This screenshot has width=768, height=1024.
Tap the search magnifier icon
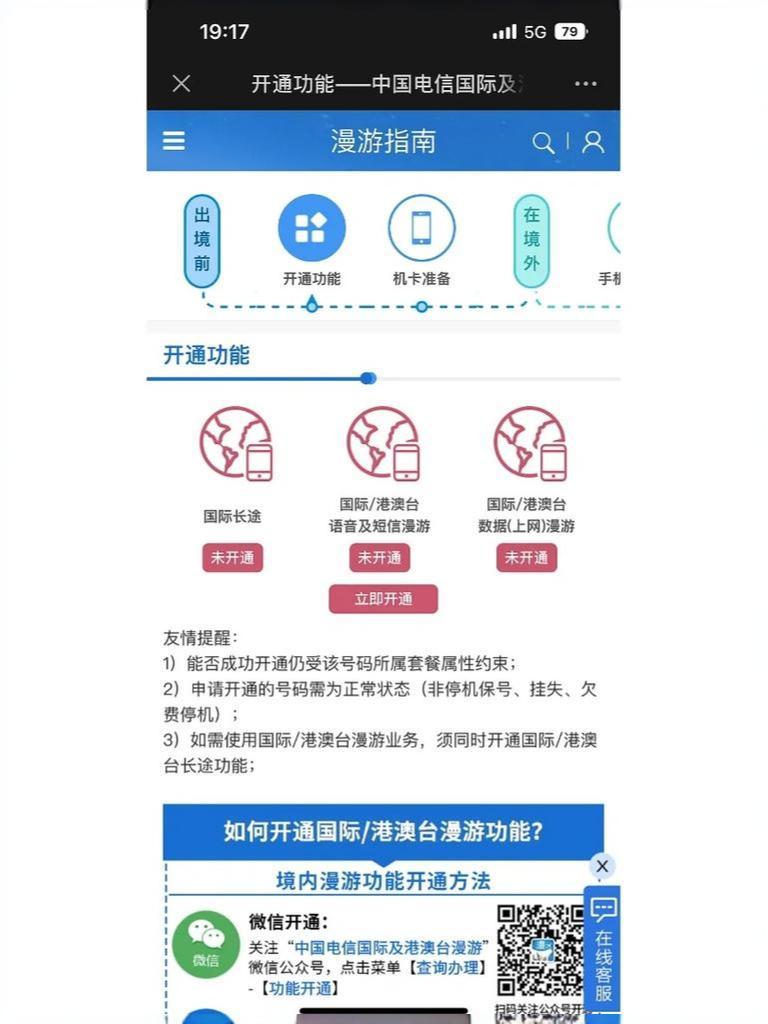tap(543, 142)
